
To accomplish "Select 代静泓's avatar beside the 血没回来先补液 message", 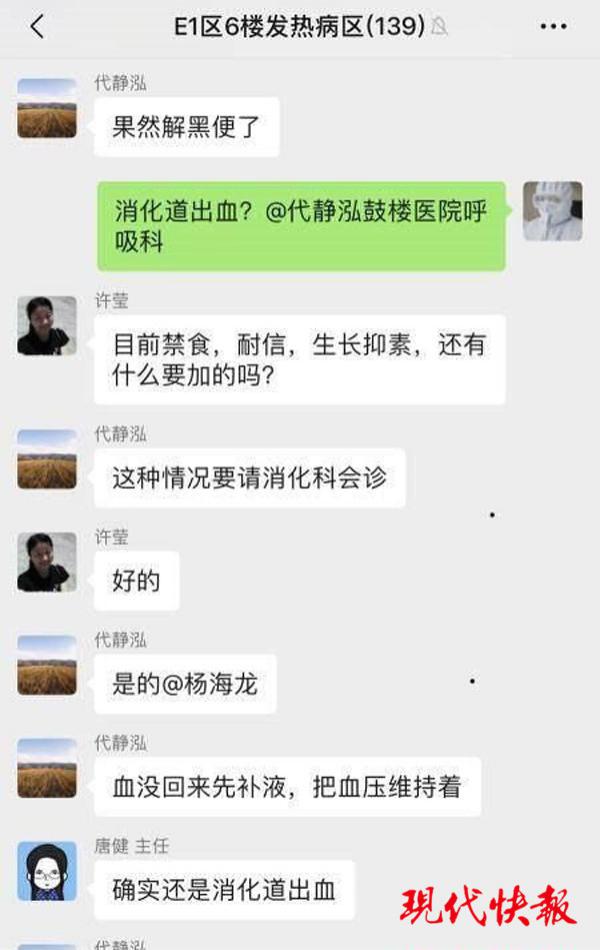I will (x=47, y=768).
